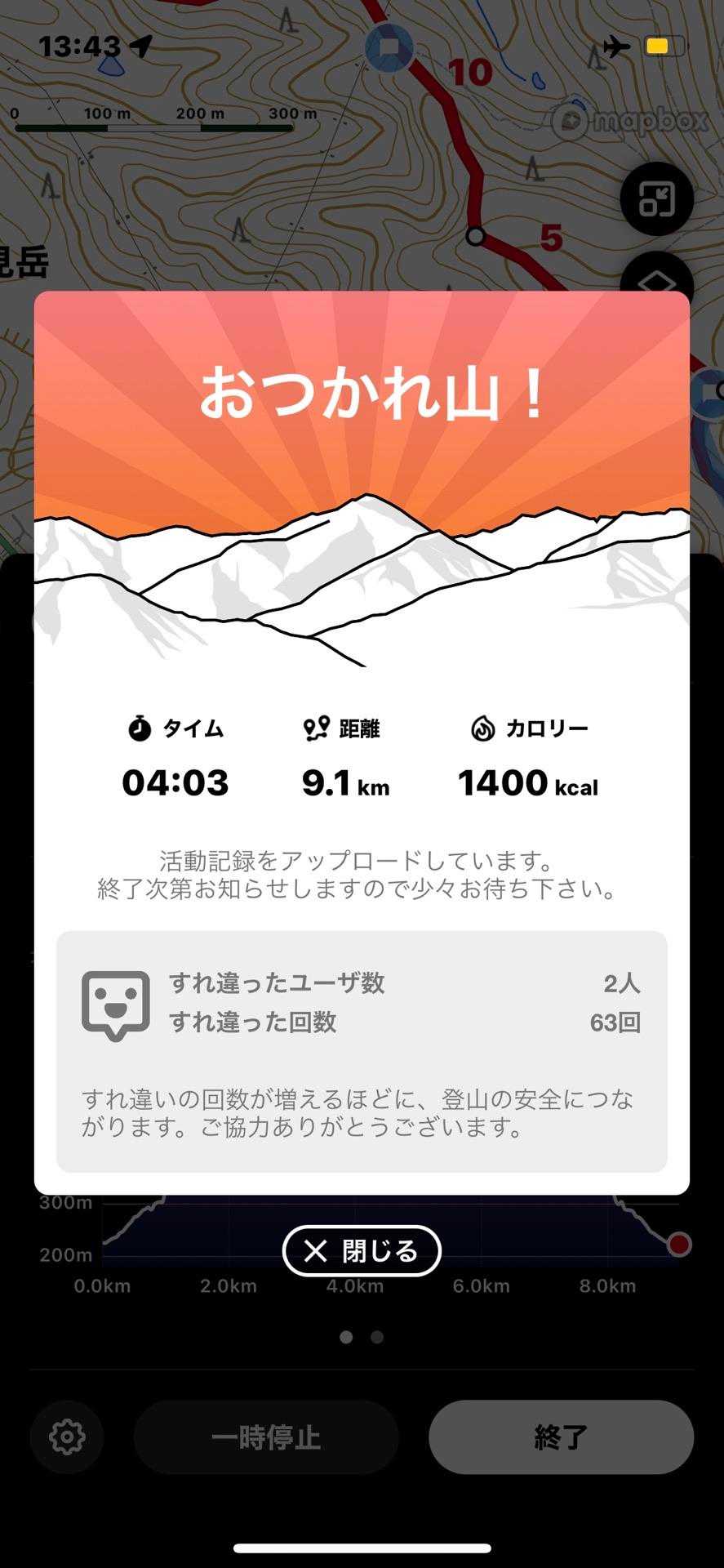This screenshot has width=724, height=1568.
Task: Tap the 終了 button to finish
Action: click(561, 1437)
